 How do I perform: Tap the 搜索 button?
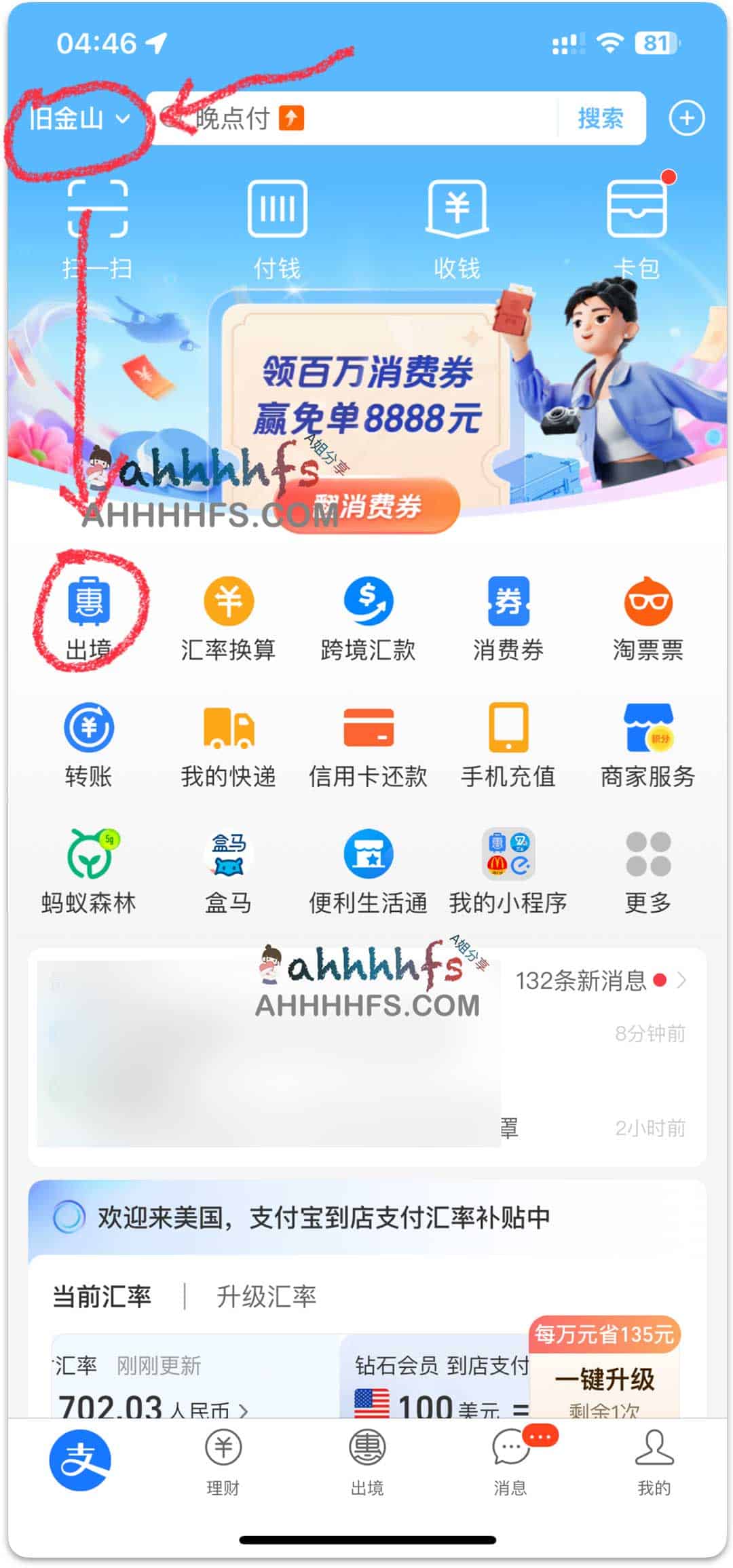[x=600, y=119]
